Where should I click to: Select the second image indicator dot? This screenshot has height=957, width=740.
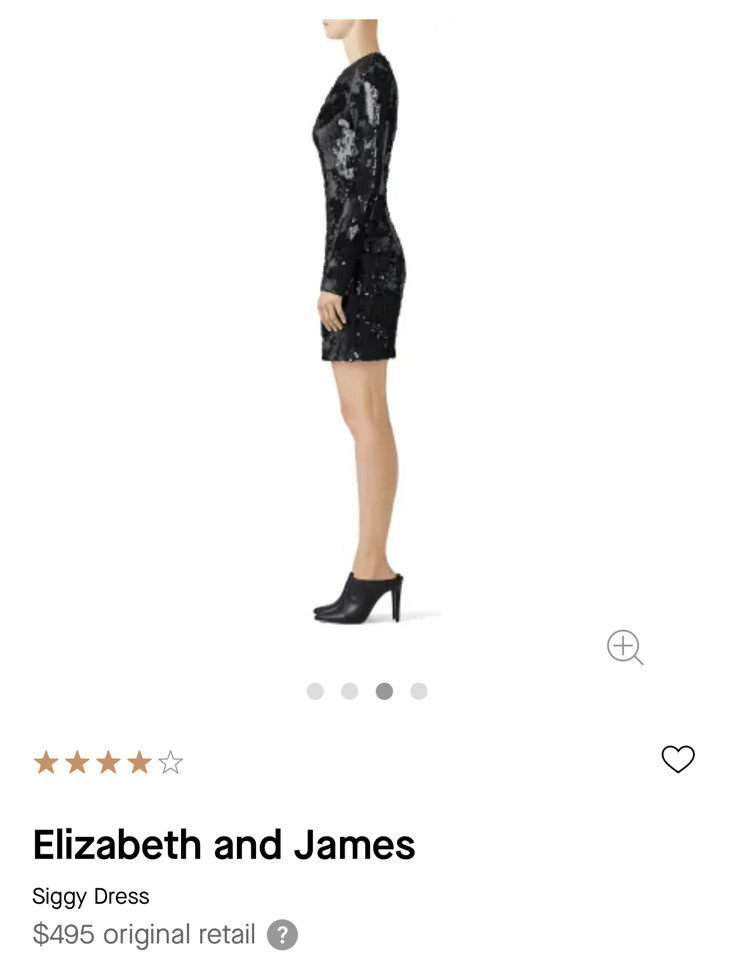350,690
